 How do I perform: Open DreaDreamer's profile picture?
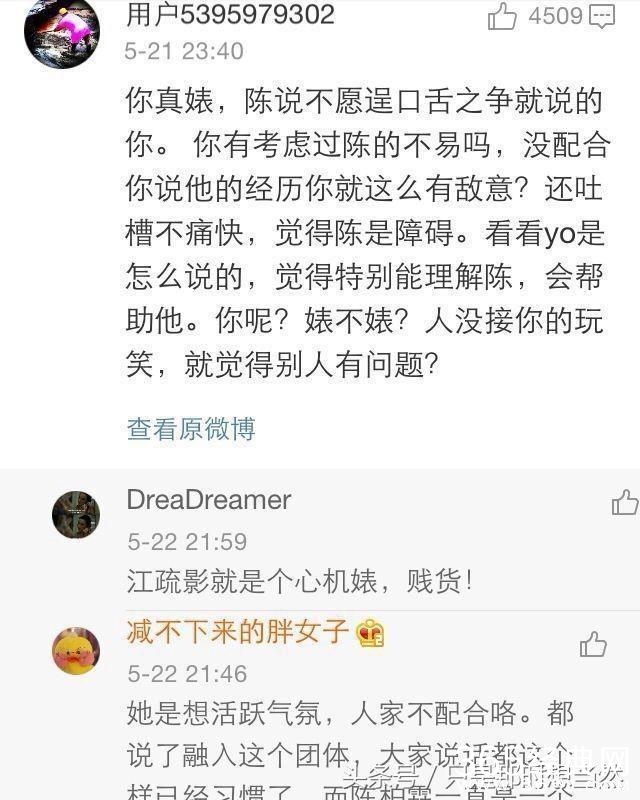76,515
